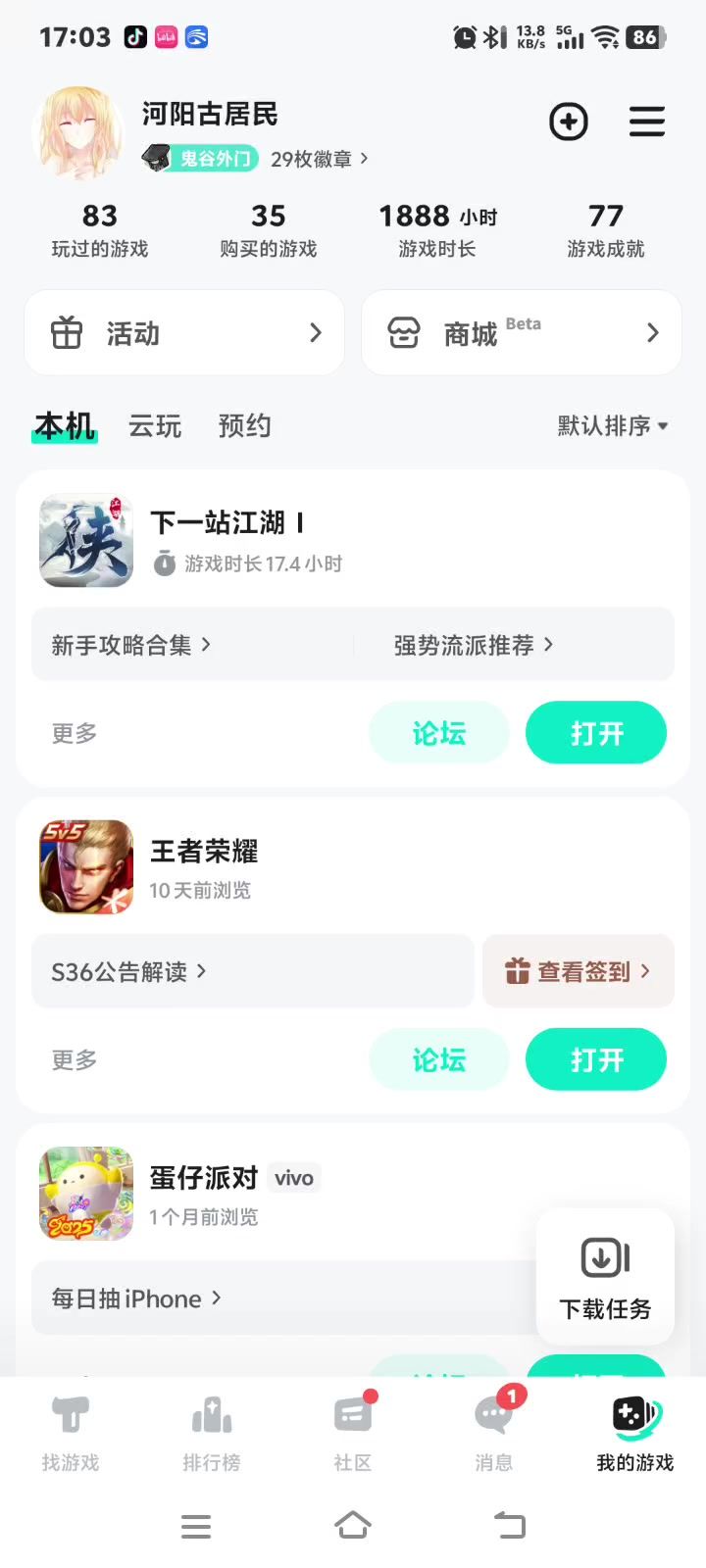Viewport: 706px width, 1568px height.
Task: Open the 每日抽iPhone link
Action: click(x=136, y=1298)
